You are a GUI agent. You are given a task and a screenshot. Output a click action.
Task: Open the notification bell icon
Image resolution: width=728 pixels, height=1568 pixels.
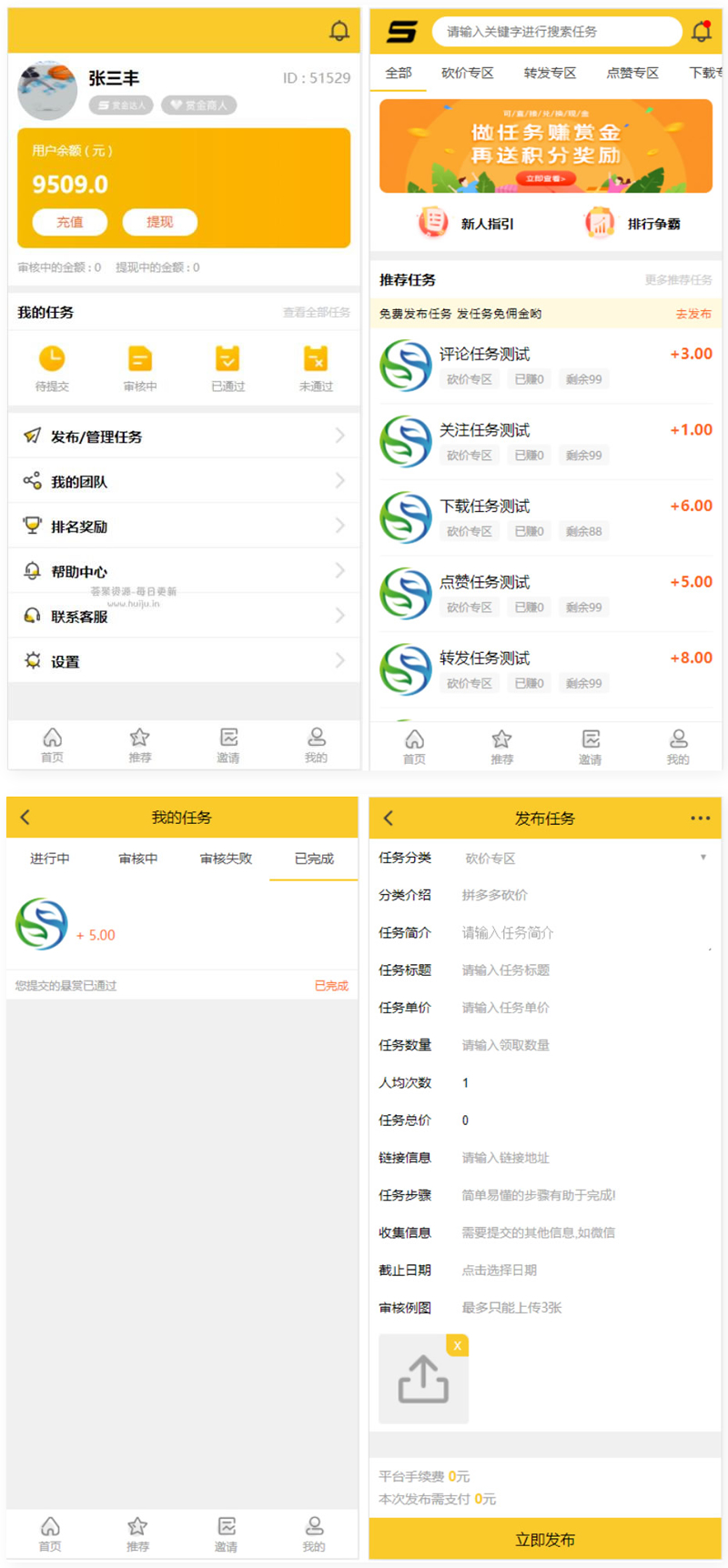(x=339, y=30)
